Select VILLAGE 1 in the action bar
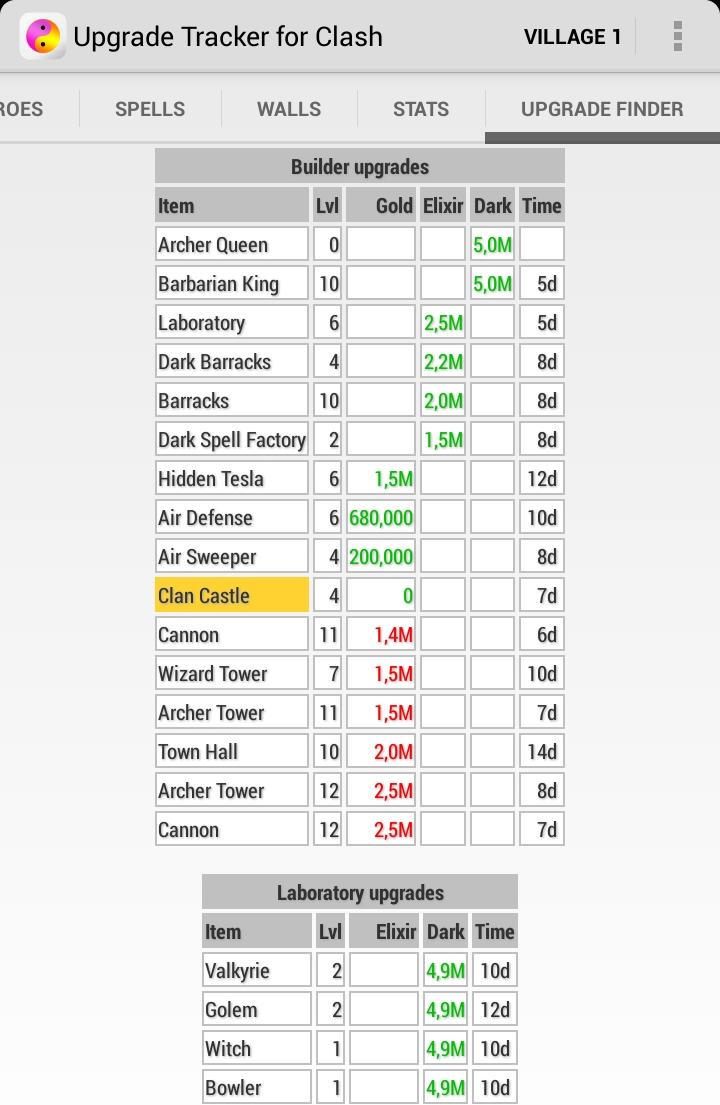 pyautogui.click(x=573, y=36)
